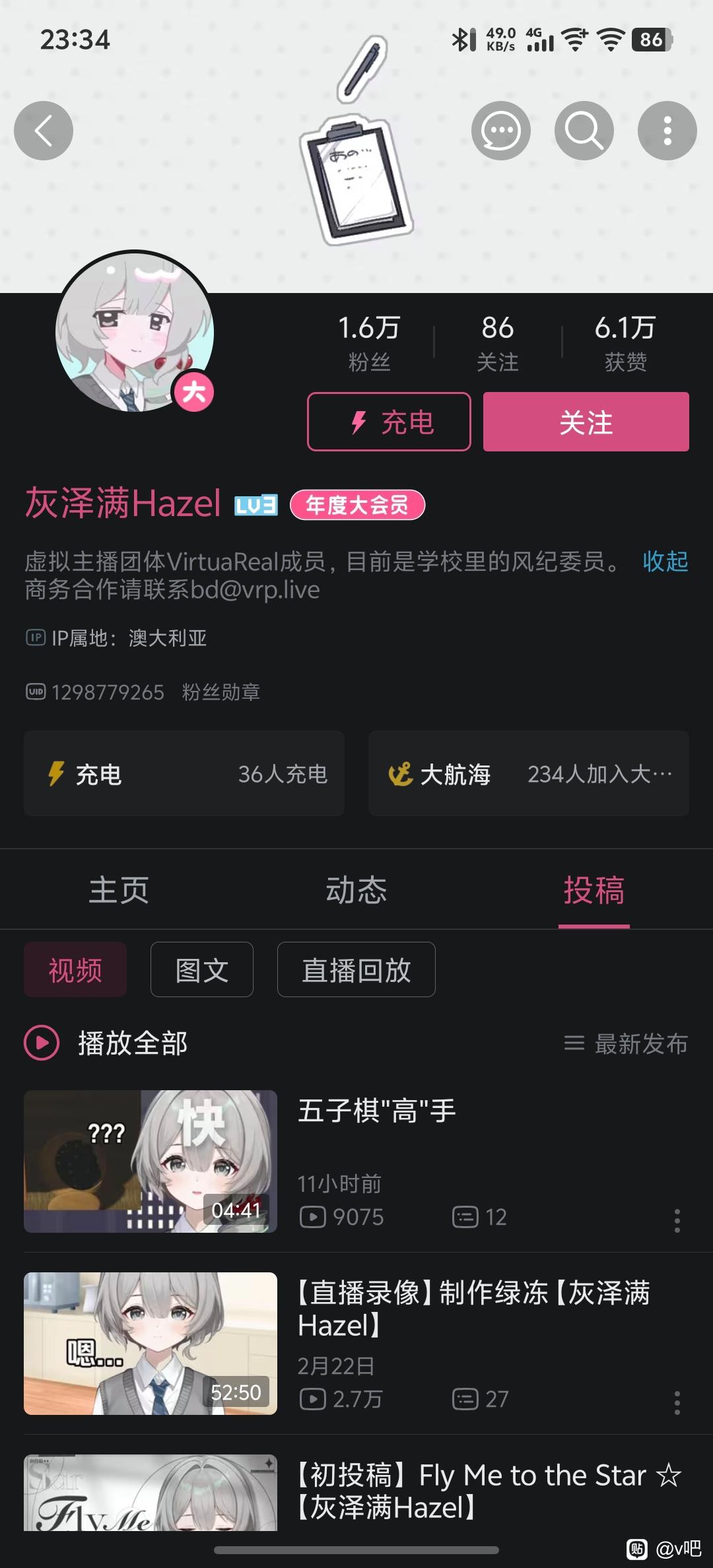The image size is (713, 1568).
Task: Open more options for 五子棋"高"手 video
Action: [x=677, y=1221]
